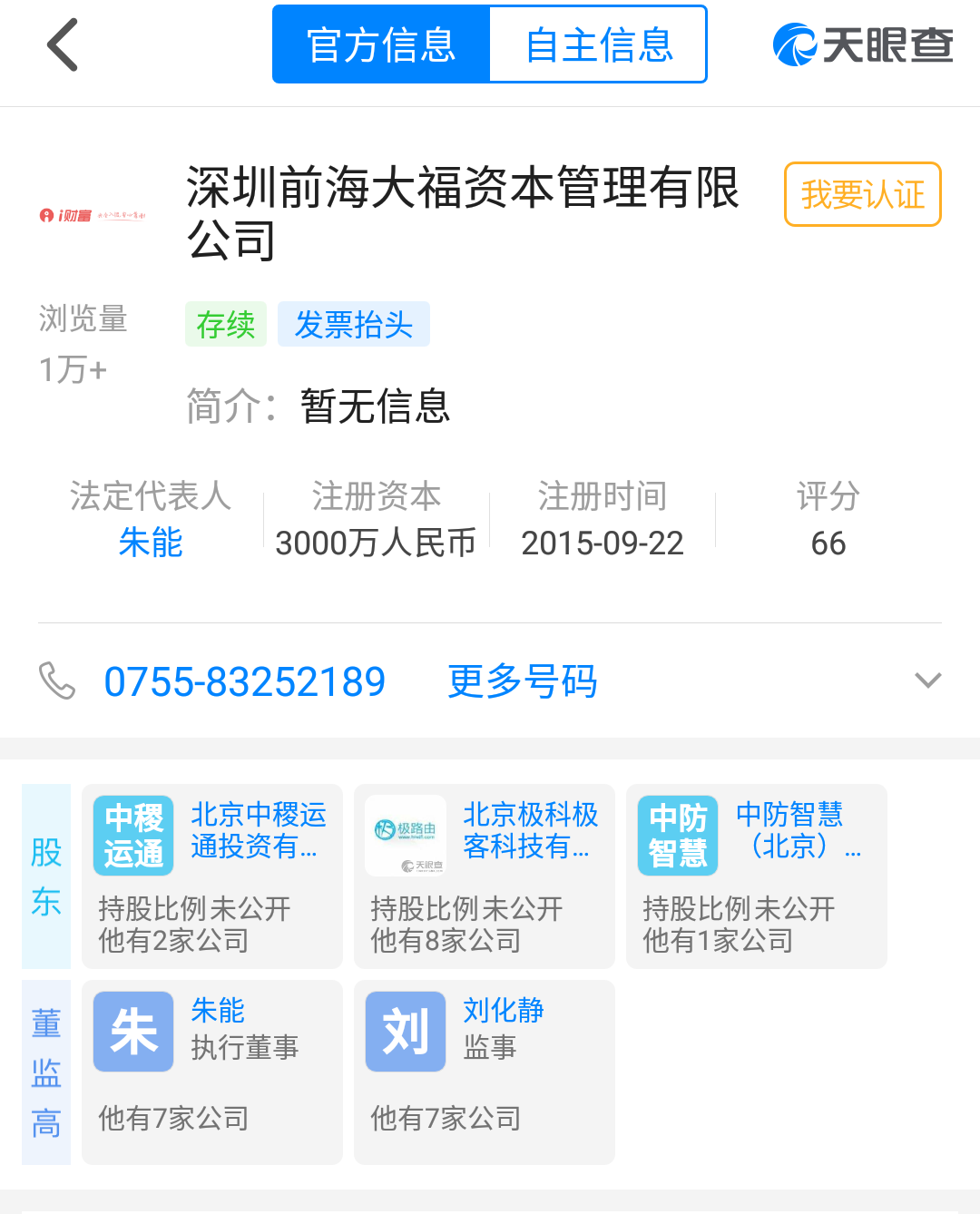Open shareholder 北京中稷运通投资 card
Screen dimensions: 980x1214
pyautogui.click(x=212, y=876)
